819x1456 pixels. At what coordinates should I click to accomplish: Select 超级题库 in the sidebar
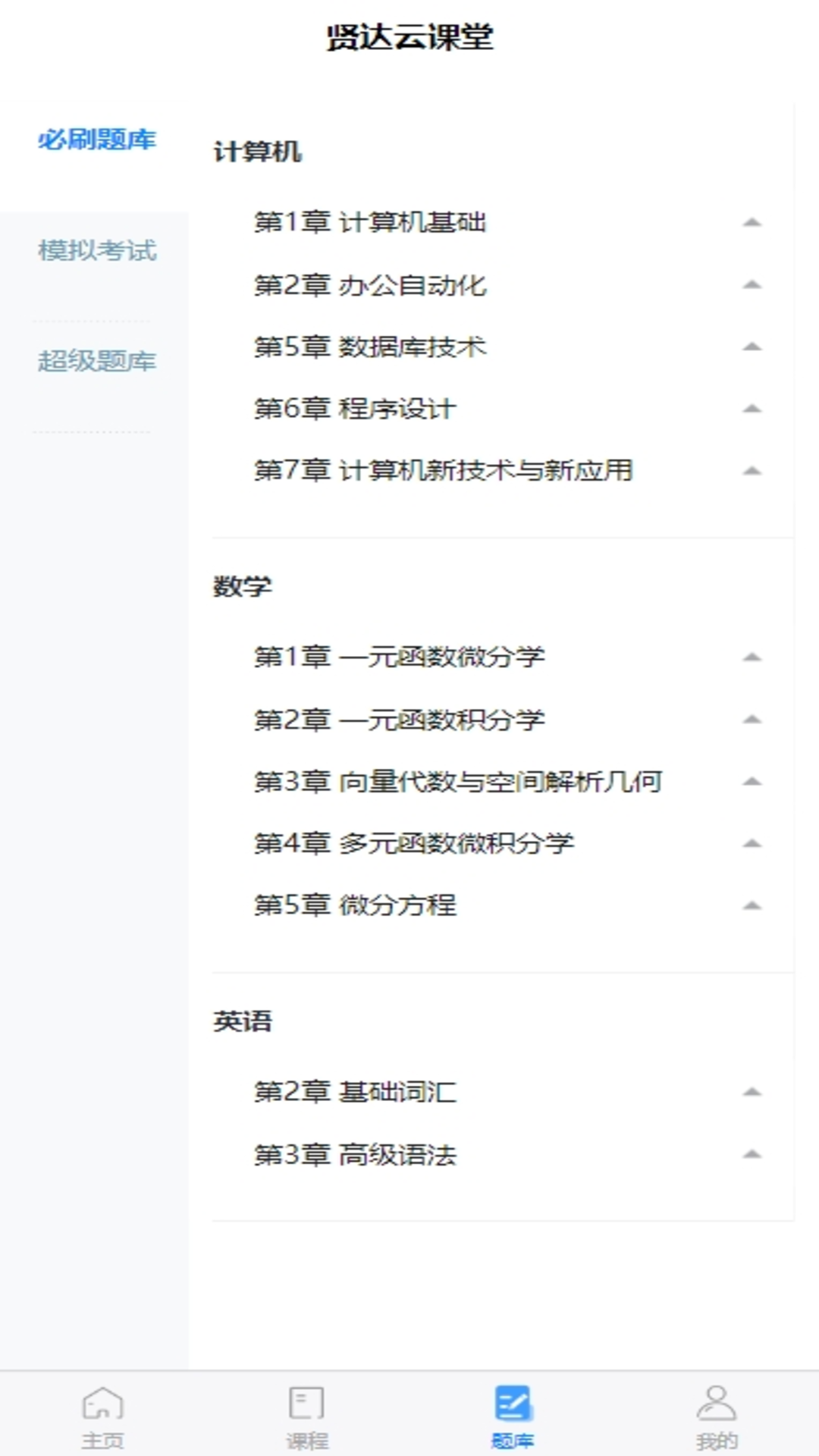click(97, 361)
